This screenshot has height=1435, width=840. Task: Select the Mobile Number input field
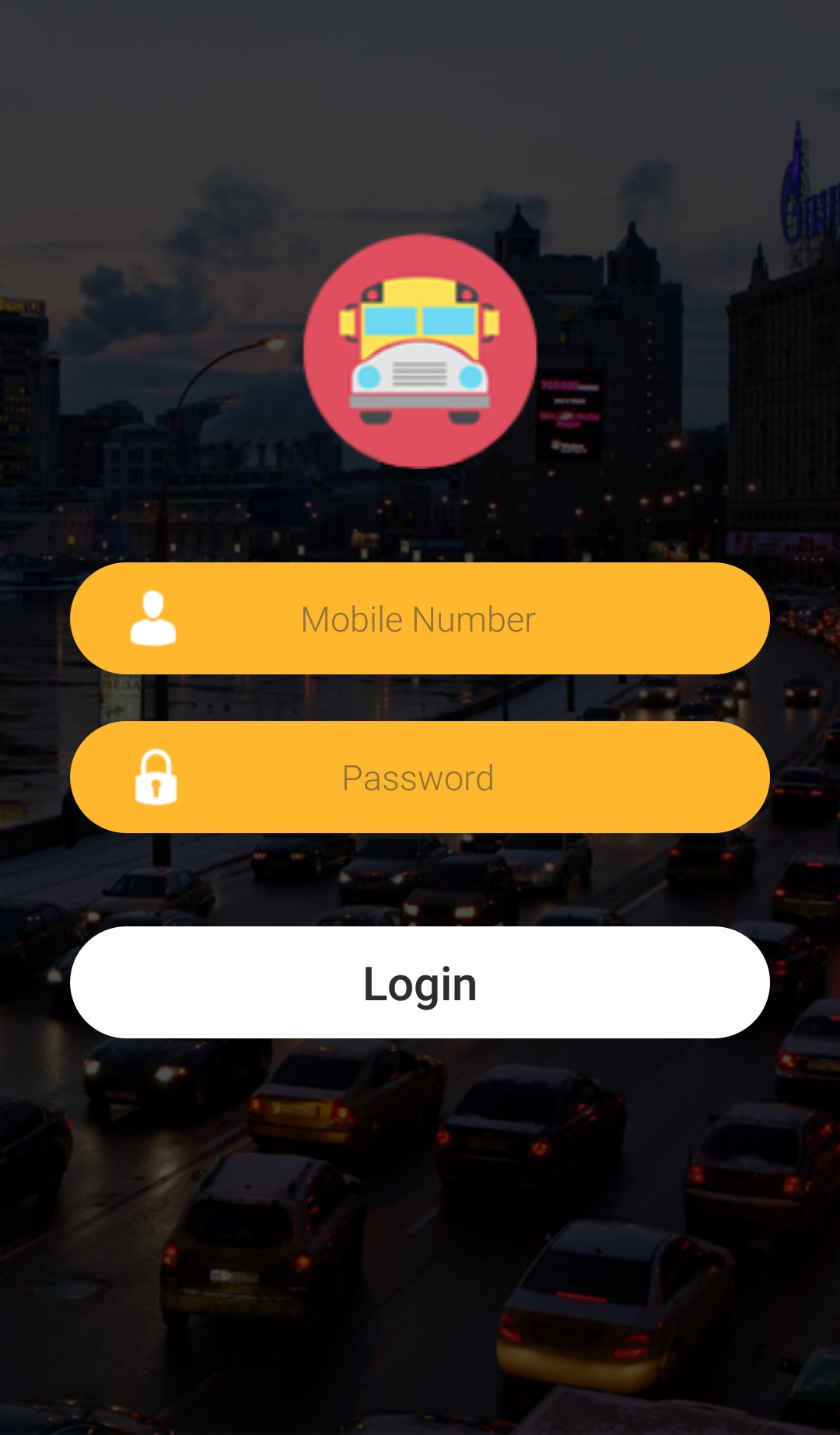tap(420, 618)
